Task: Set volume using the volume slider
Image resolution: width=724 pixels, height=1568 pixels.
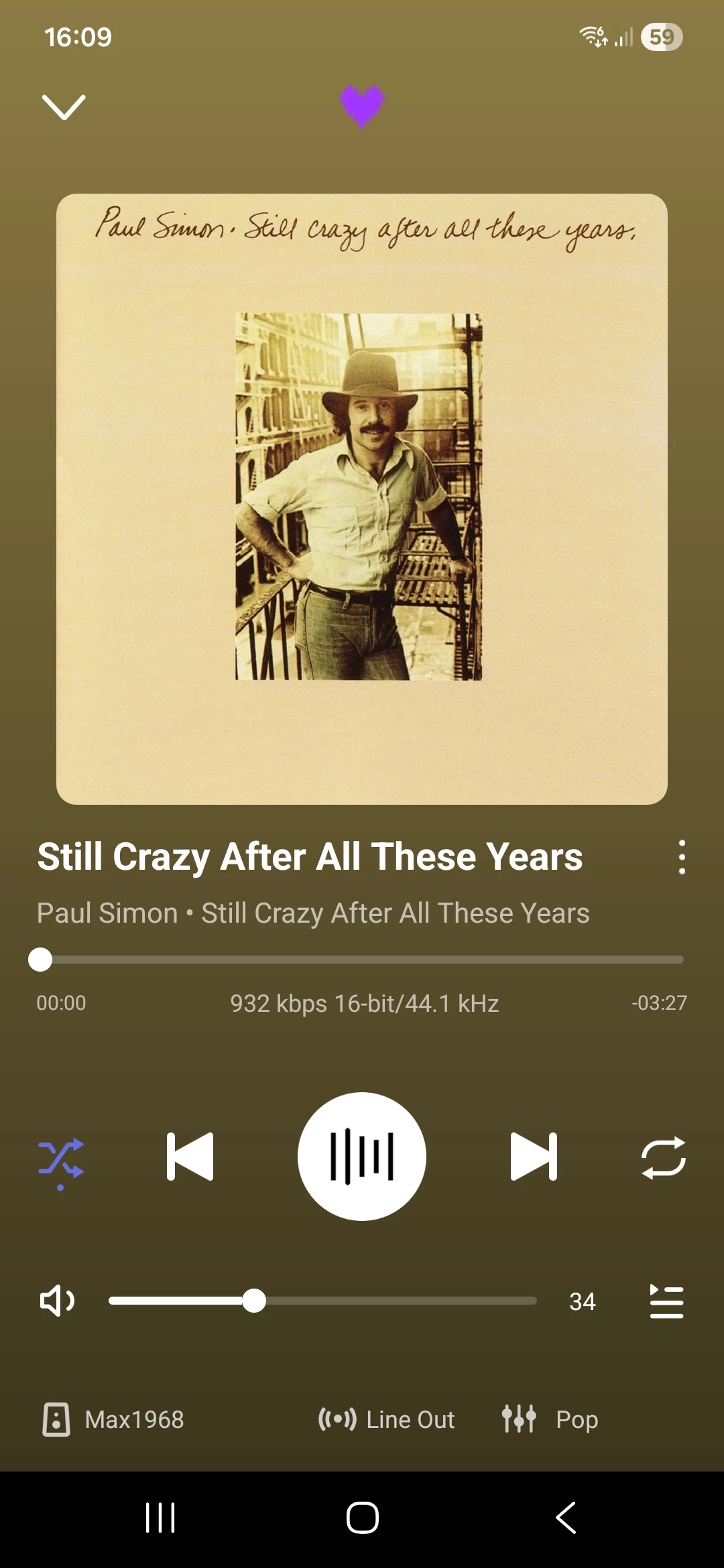Action: [322, 1301]
